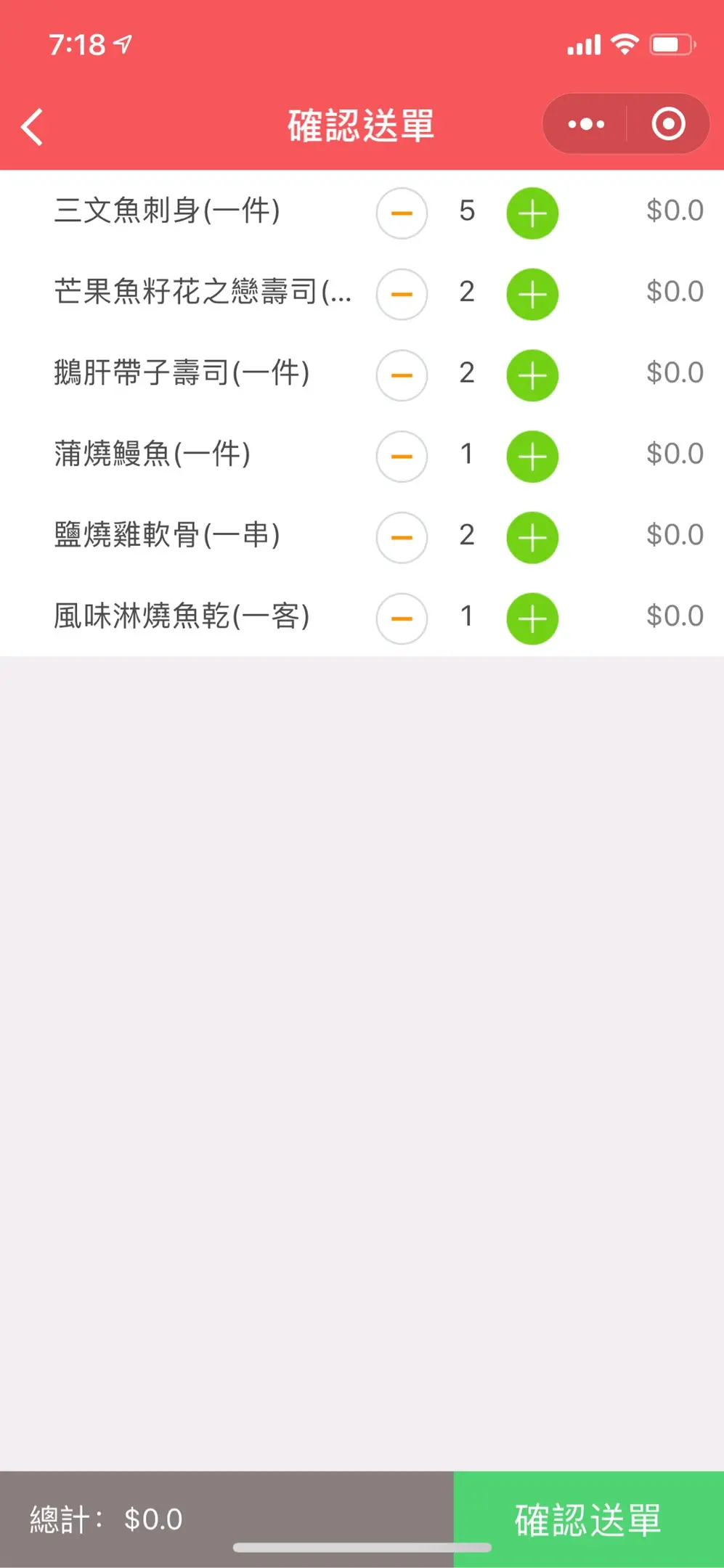The image size is (724, 1568).
Task: Tap the green 確認送單 button
Action: [x=588, y=1519]
